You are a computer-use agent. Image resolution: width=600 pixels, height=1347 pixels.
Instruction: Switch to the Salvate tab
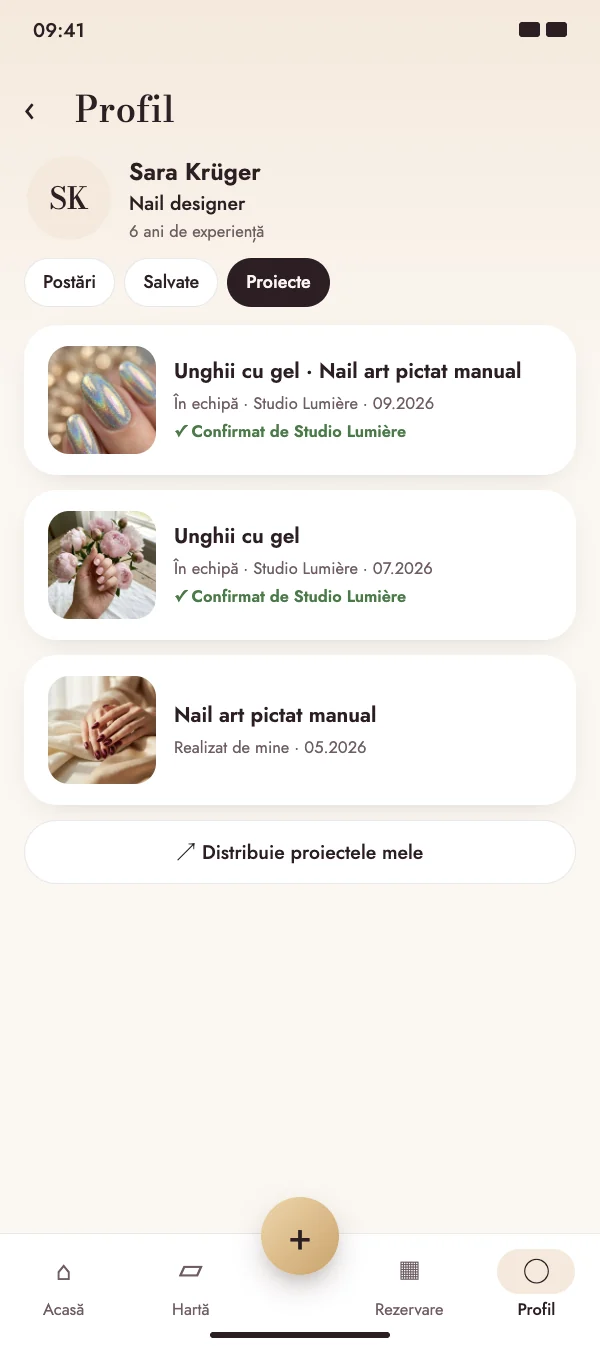[x=171, y=282]
